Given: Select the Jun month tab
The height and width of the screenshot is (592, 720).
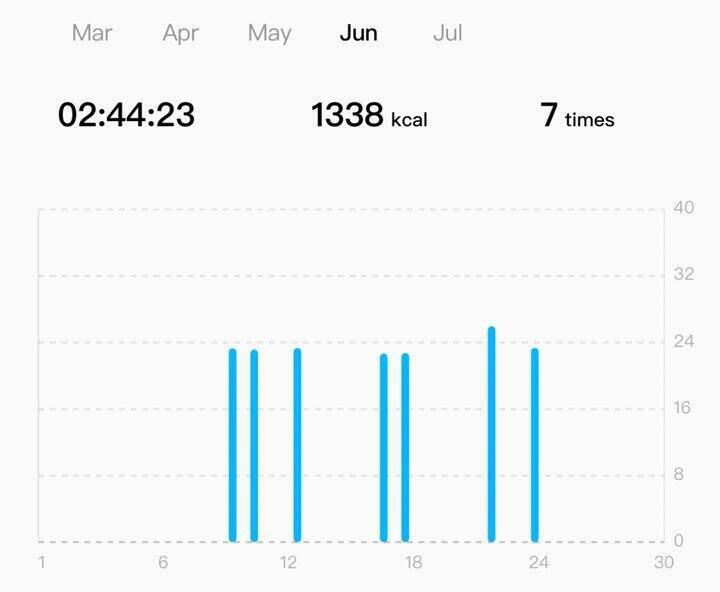Looking at the screenshot, I should [359, 33].
